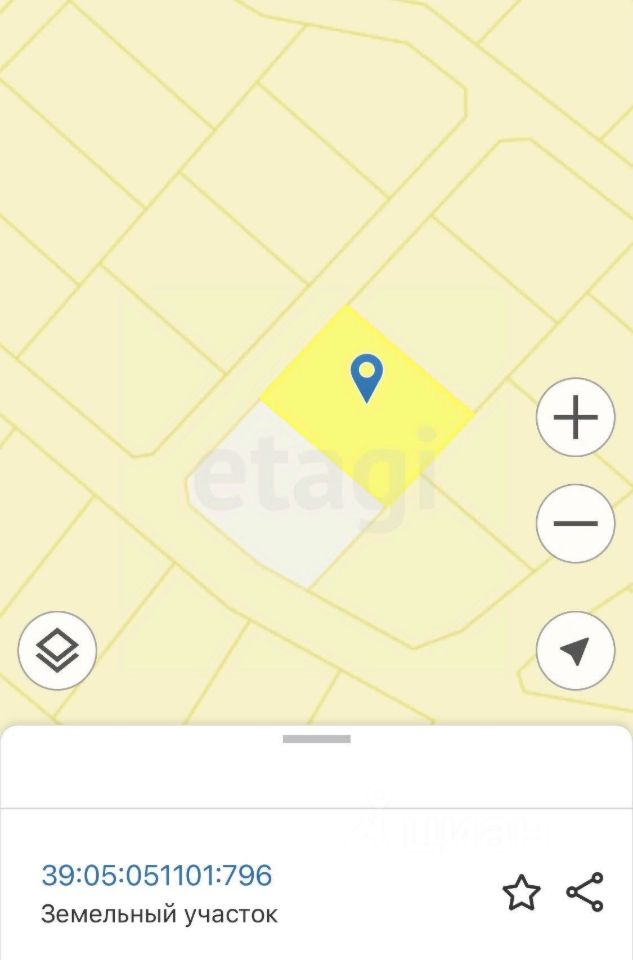Center map on my location
The height and width of the screenshot is (960, 633).
click(x=575, y=651)
